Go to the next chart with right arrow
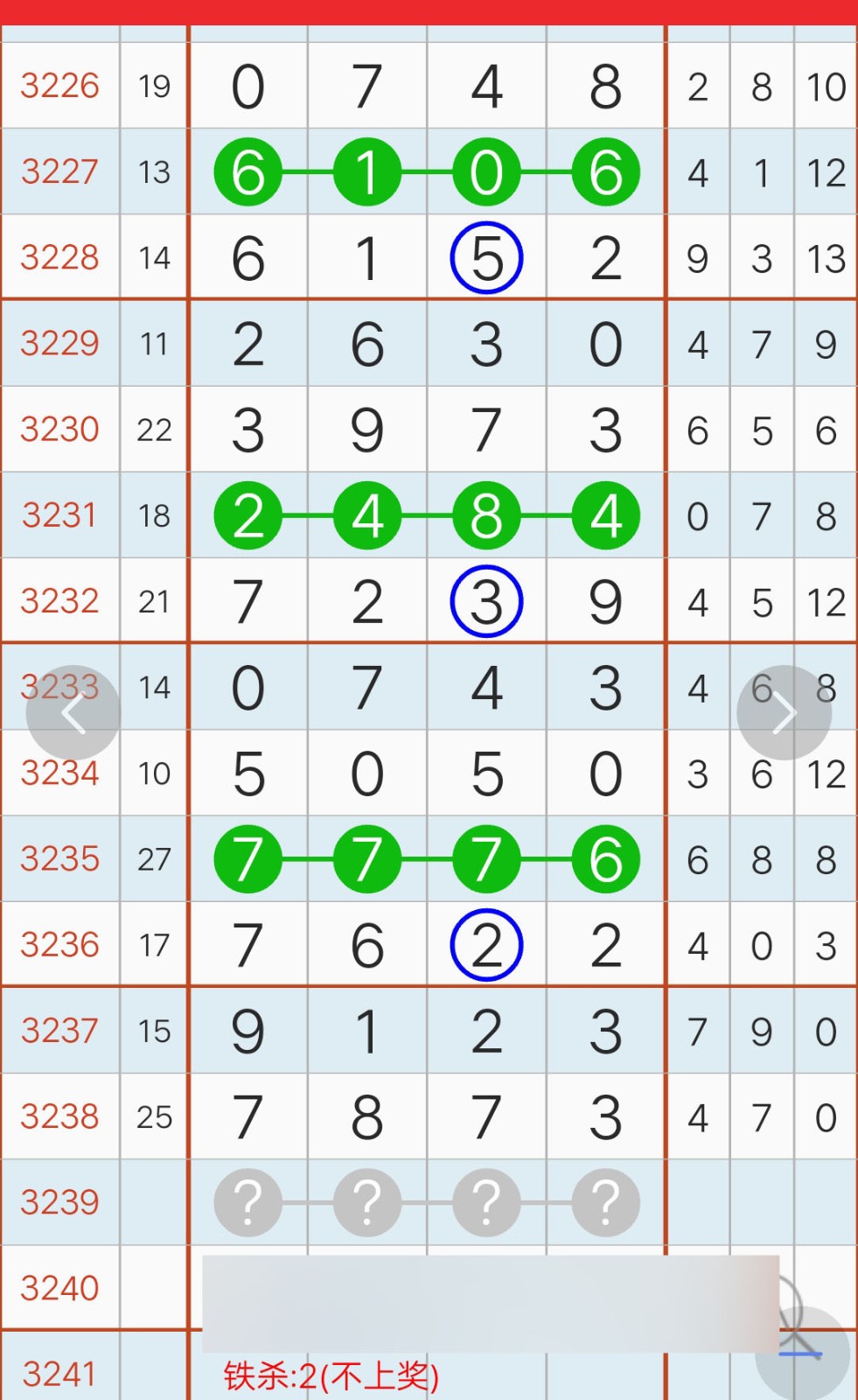 coord(785,713)
